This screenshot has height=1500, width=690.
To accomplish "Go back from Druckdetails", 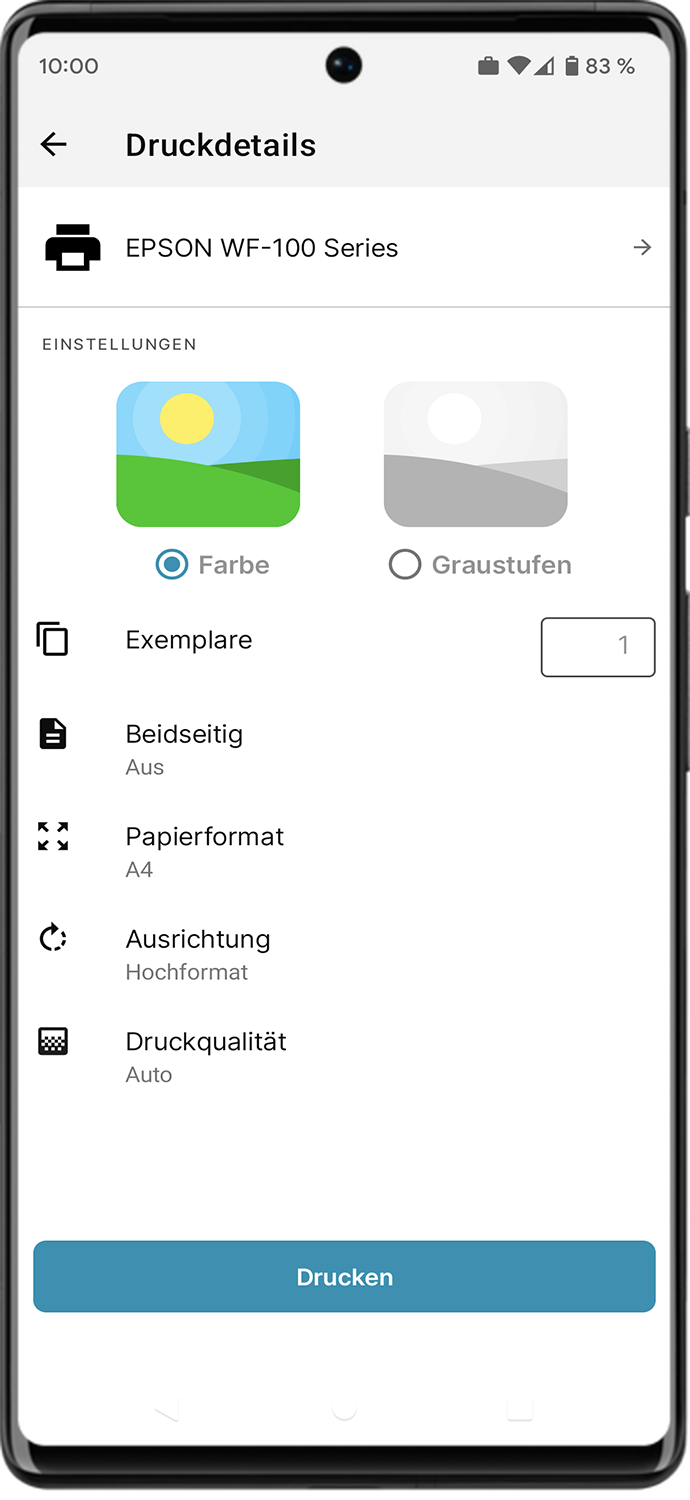I will coord(54,145).
